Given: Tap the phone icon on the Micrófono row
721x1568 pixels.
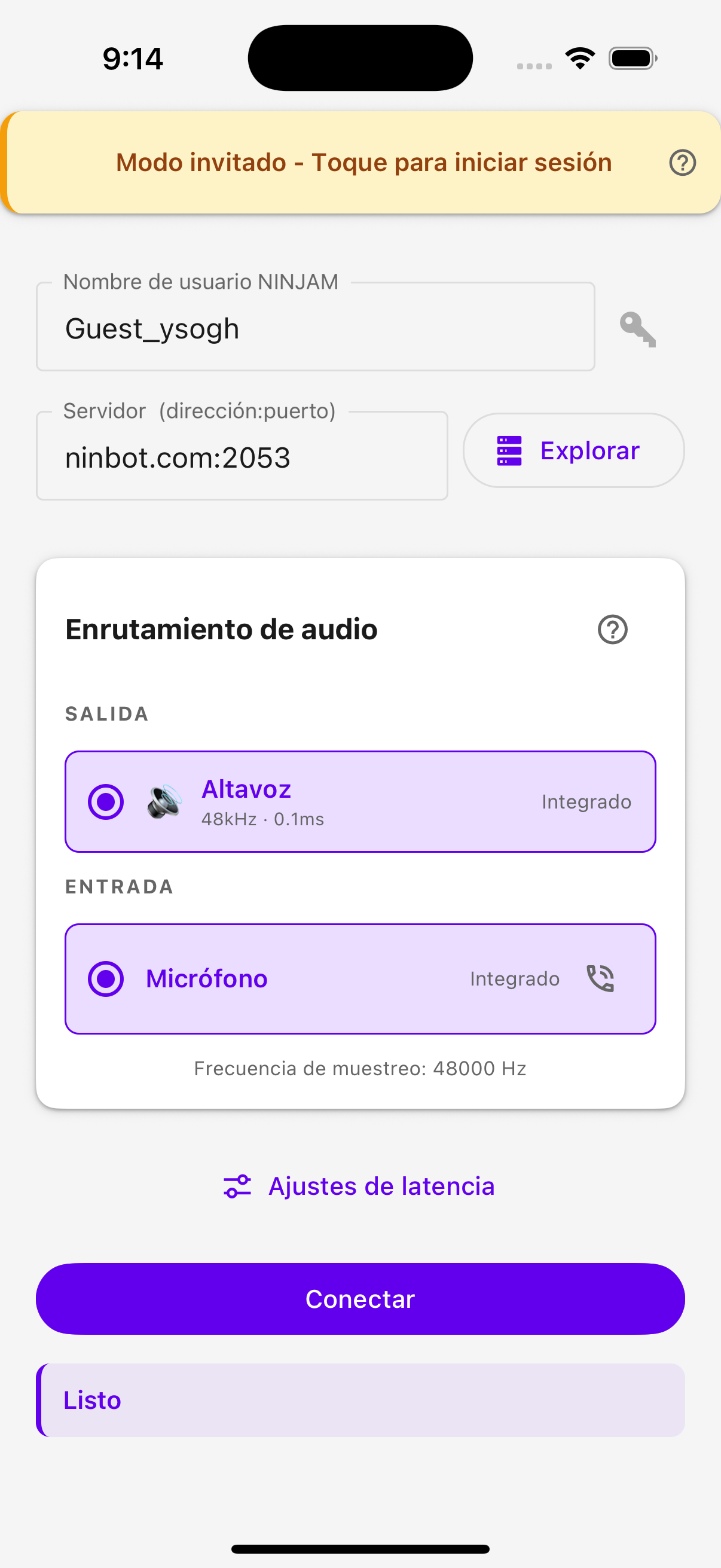Looking at the screenshot, I should tap(600, 978).
